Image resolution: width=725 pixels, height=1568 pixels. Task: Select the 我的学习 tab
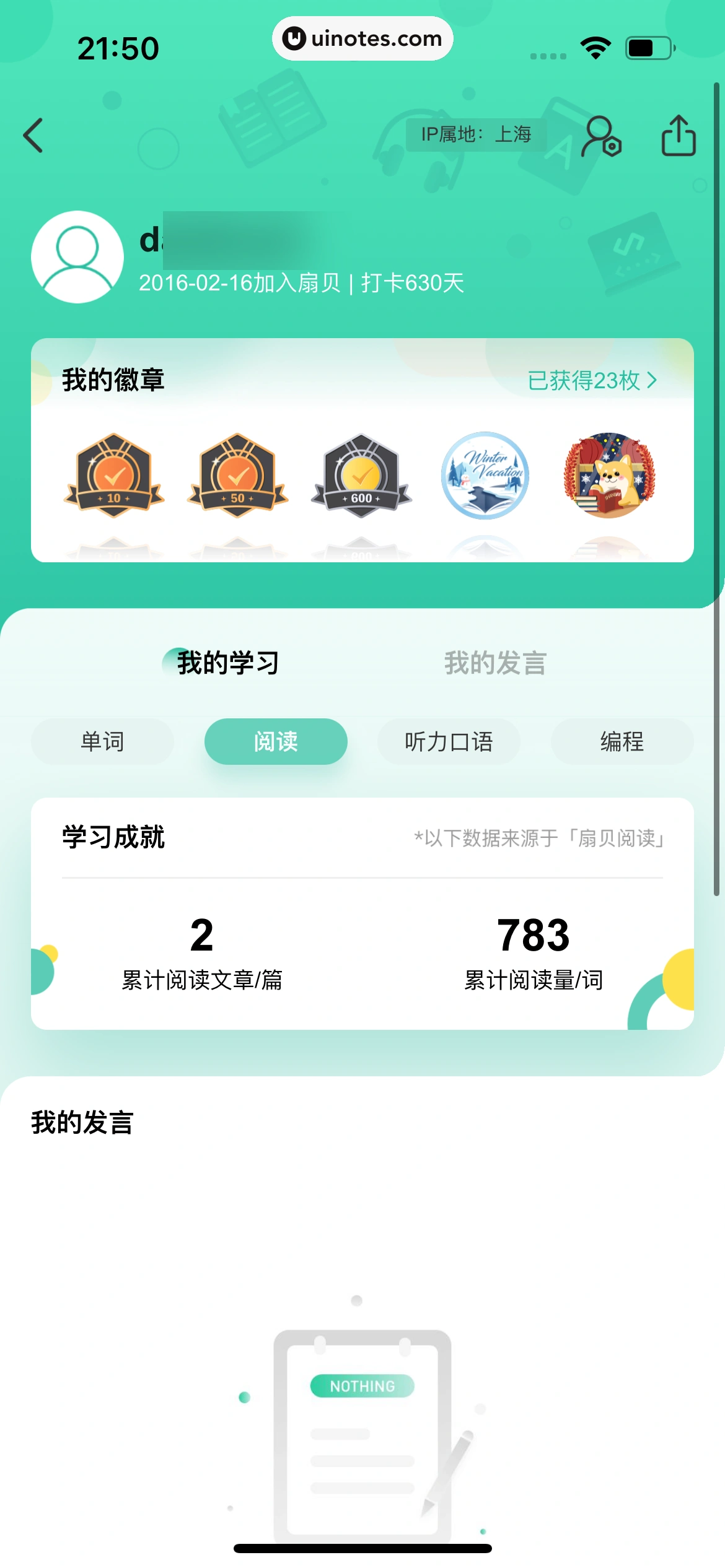(227, 661)
